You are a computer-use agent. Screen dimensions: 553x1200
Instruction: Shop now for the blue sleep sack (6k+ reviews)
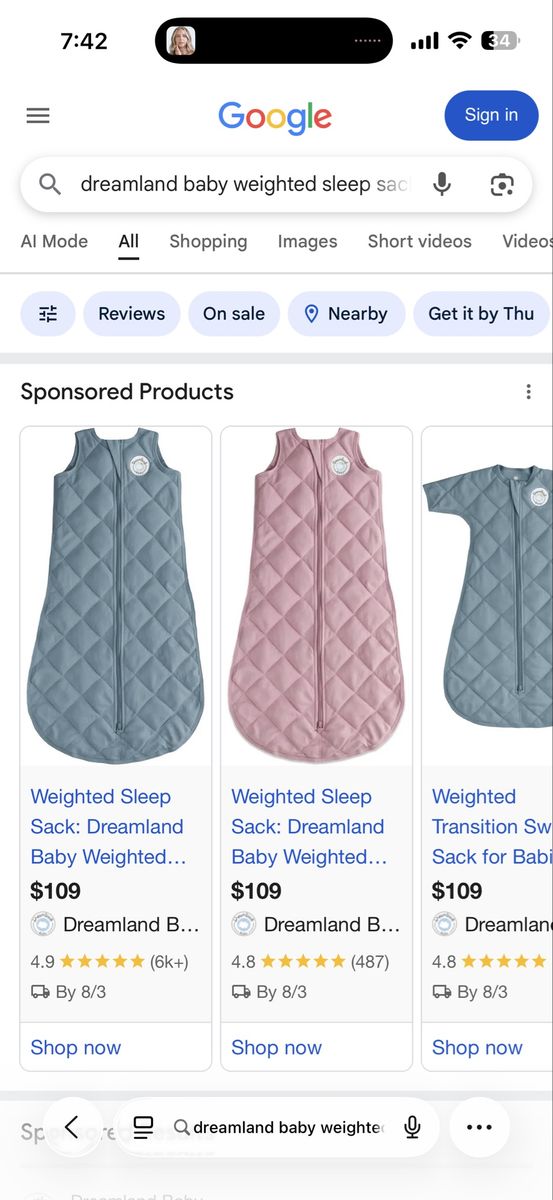click(75, 1047)
